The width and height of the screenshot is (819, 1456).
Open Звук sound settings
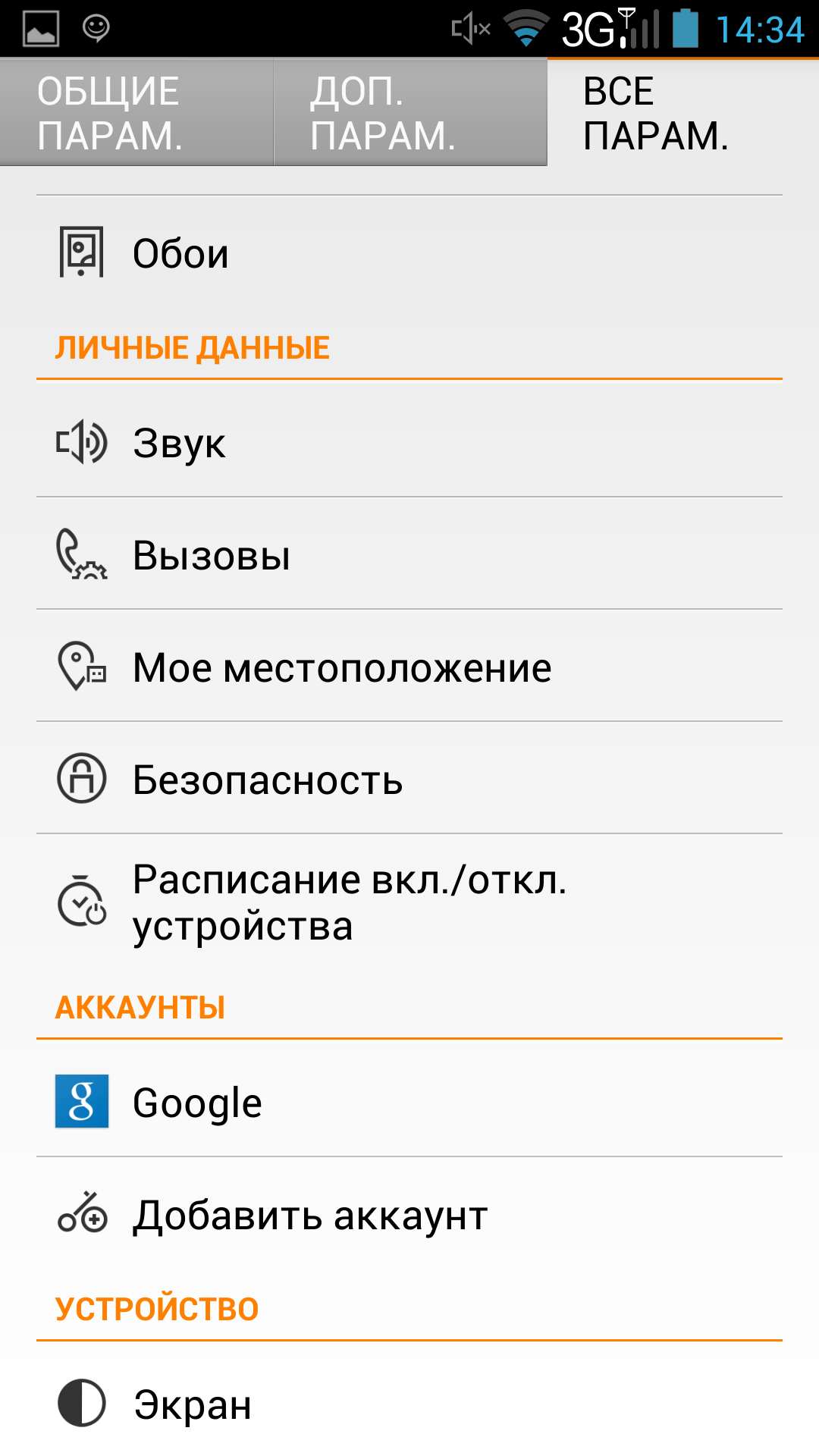[x=409, y=442]
